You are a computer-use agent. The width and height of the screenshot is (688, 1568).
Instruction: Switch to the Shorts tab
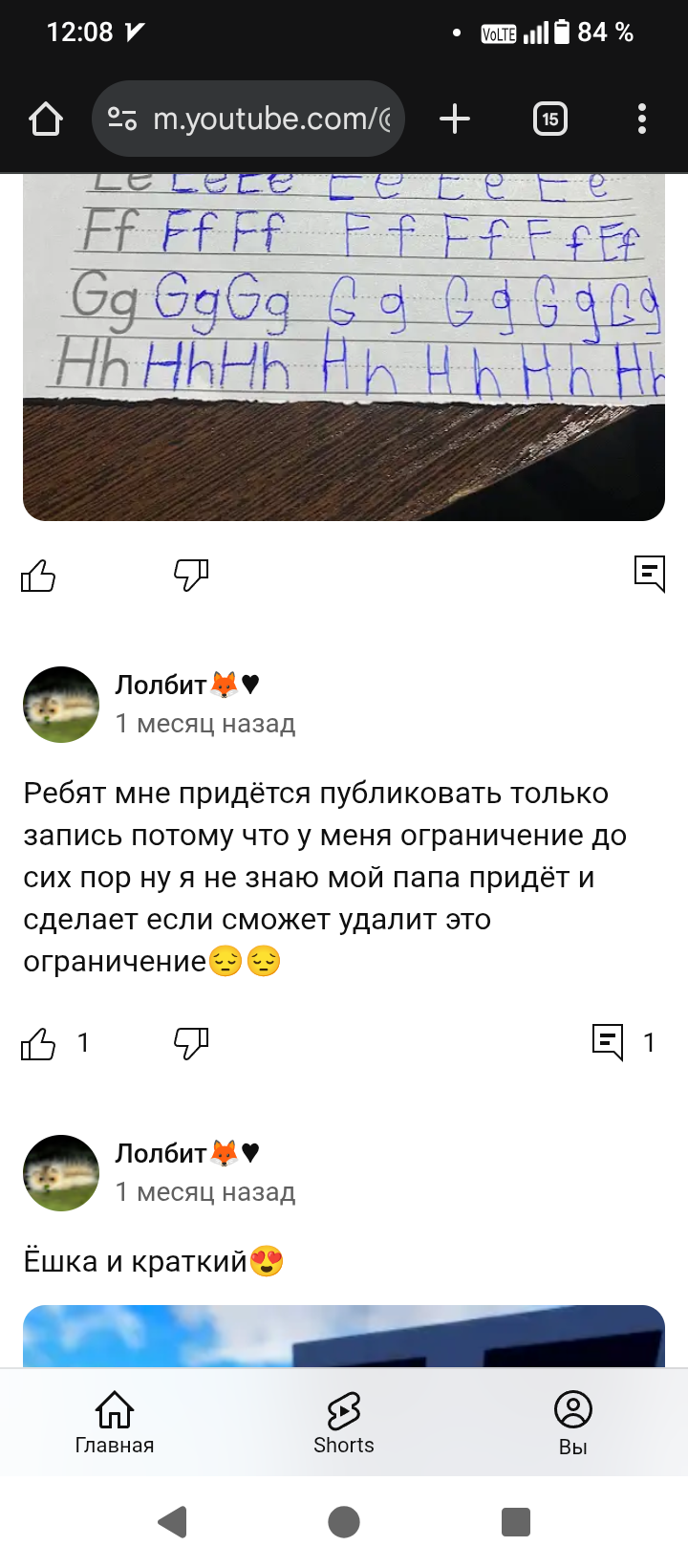tap(344, 1422)
